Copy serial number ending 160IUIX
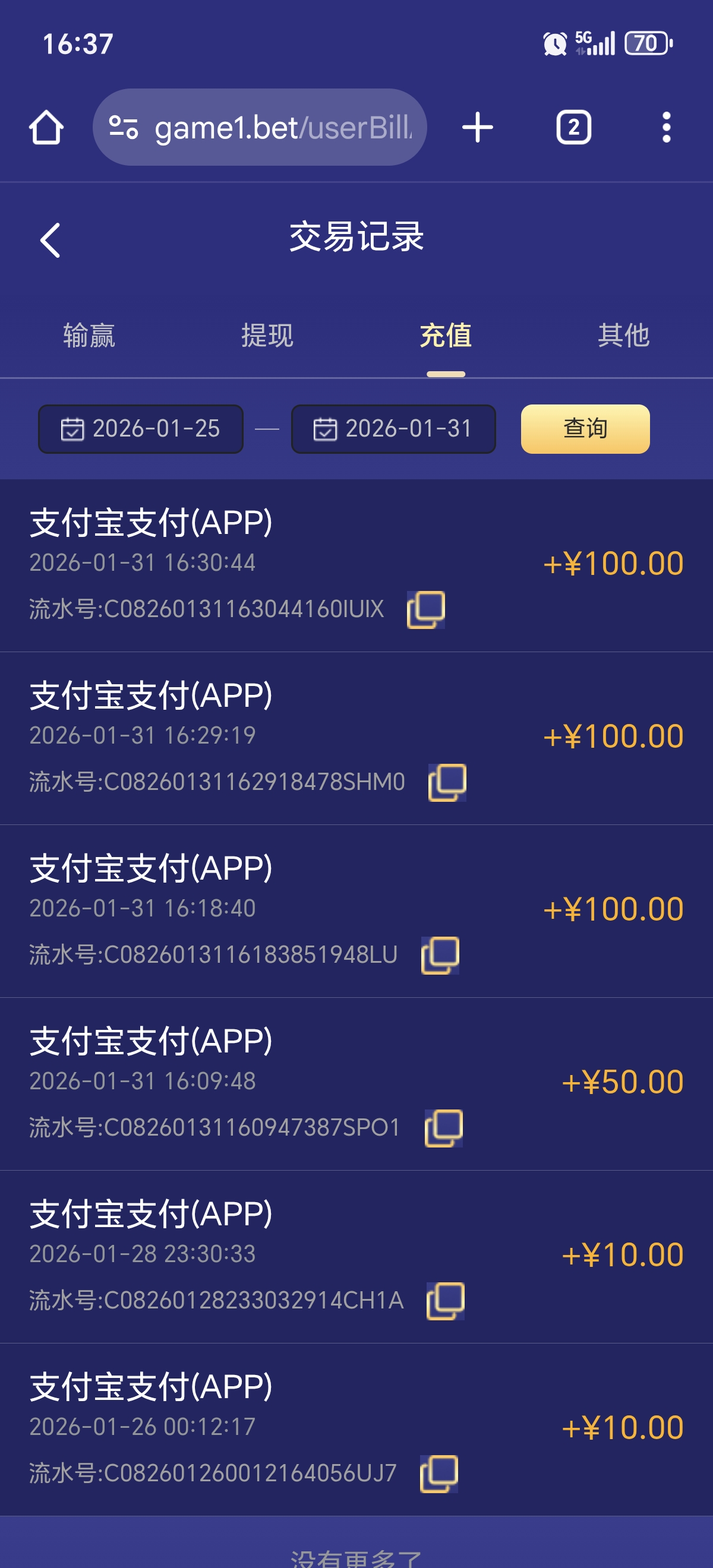The height and width of the screenshot is (1568, 713). coord(425,609)
